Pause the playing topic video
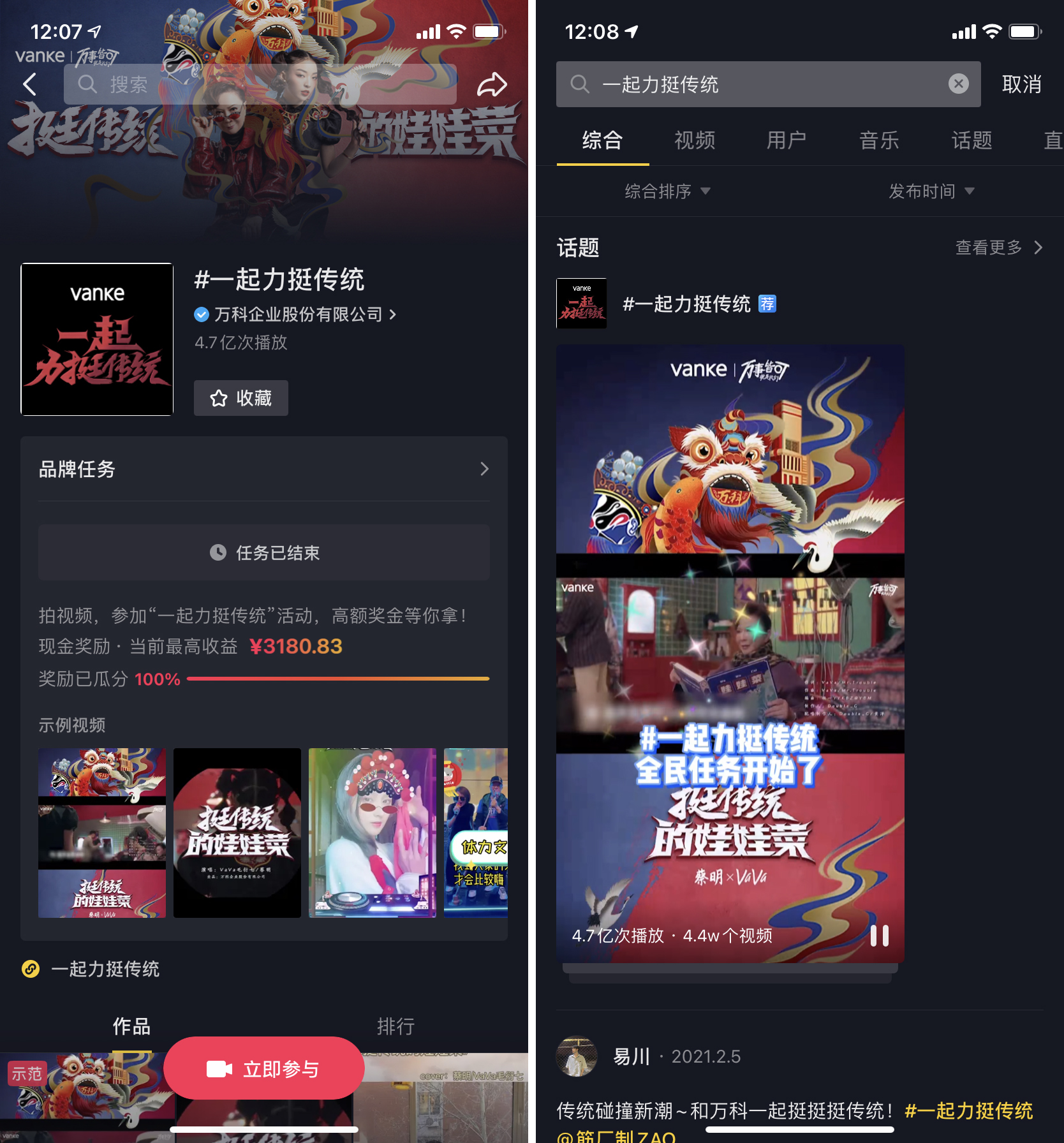The image size is (1064, 1143). (879, 936)
